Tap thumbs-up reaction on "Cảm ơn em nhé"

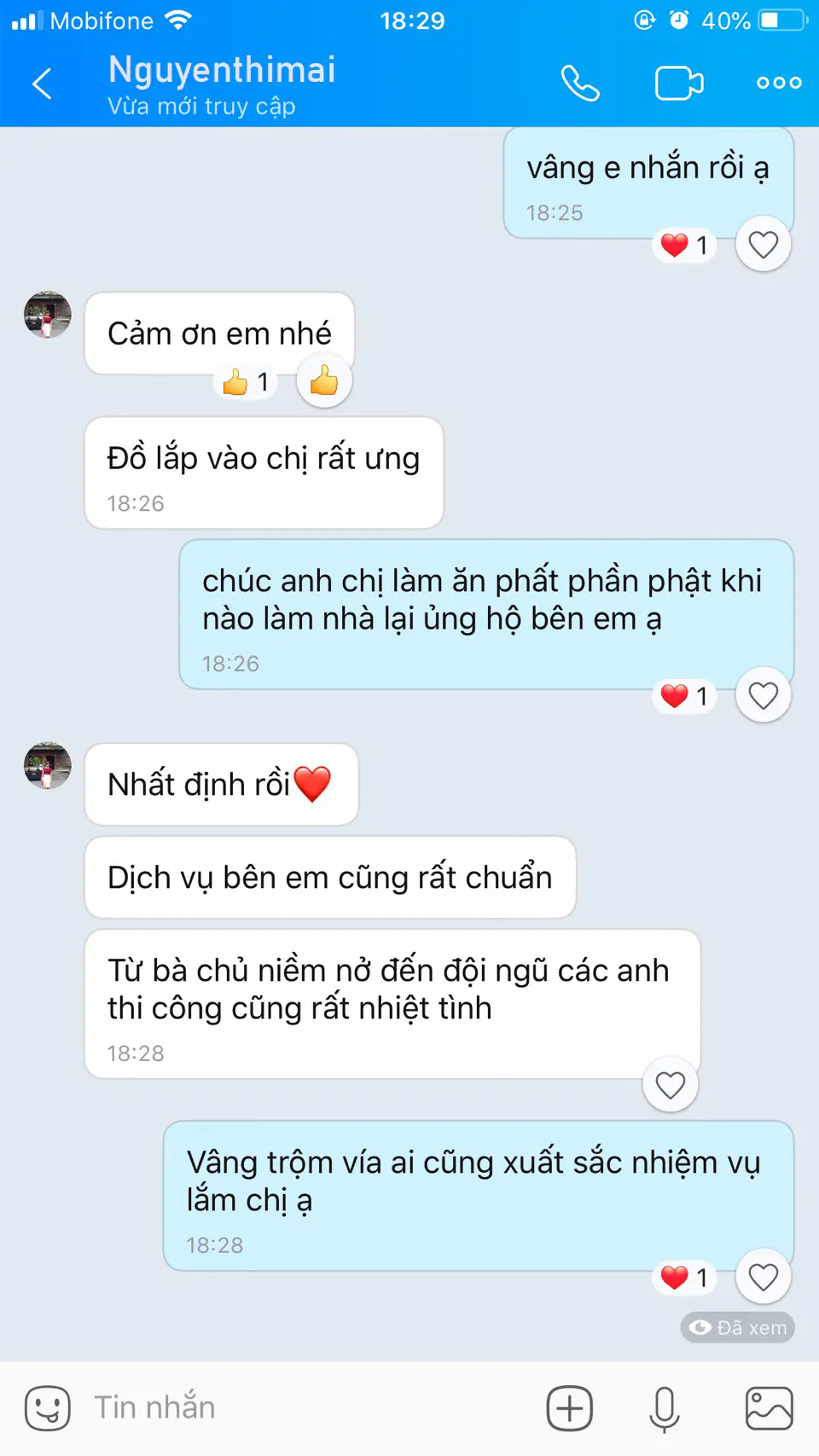[x=324, y=380]
